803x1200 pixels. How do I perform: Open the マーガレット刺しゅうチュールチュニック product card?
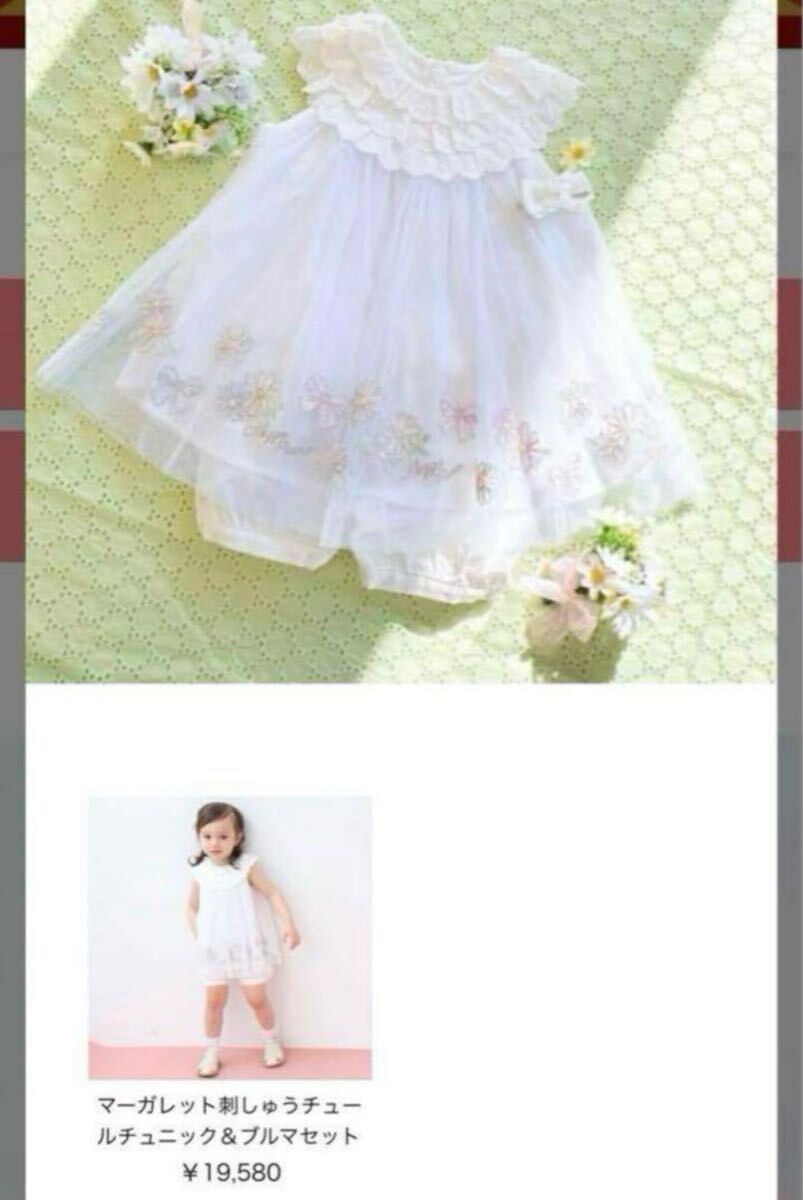229,937
